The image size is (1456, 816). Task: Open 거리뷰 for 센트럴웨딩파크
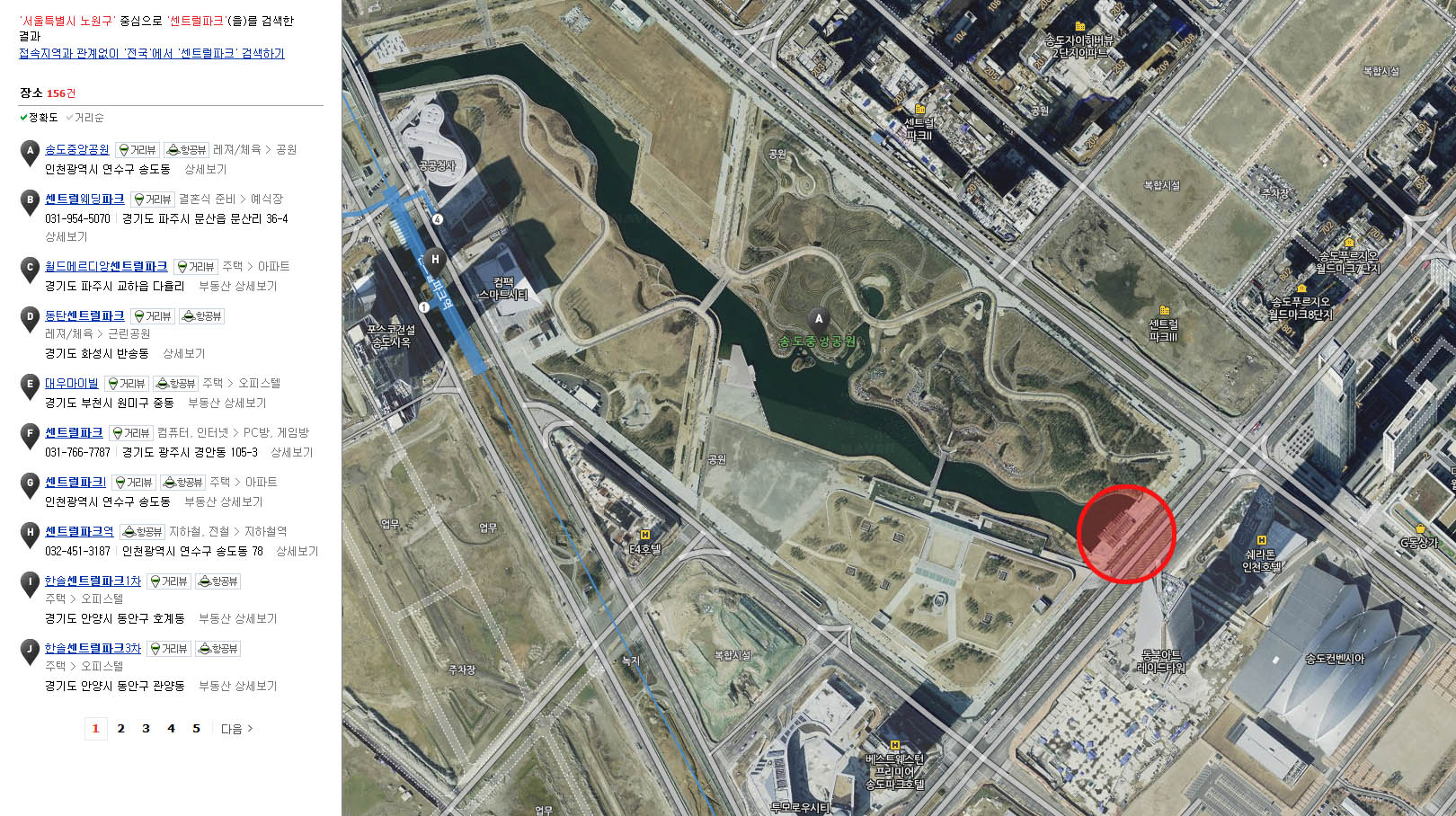click(152, 200)
